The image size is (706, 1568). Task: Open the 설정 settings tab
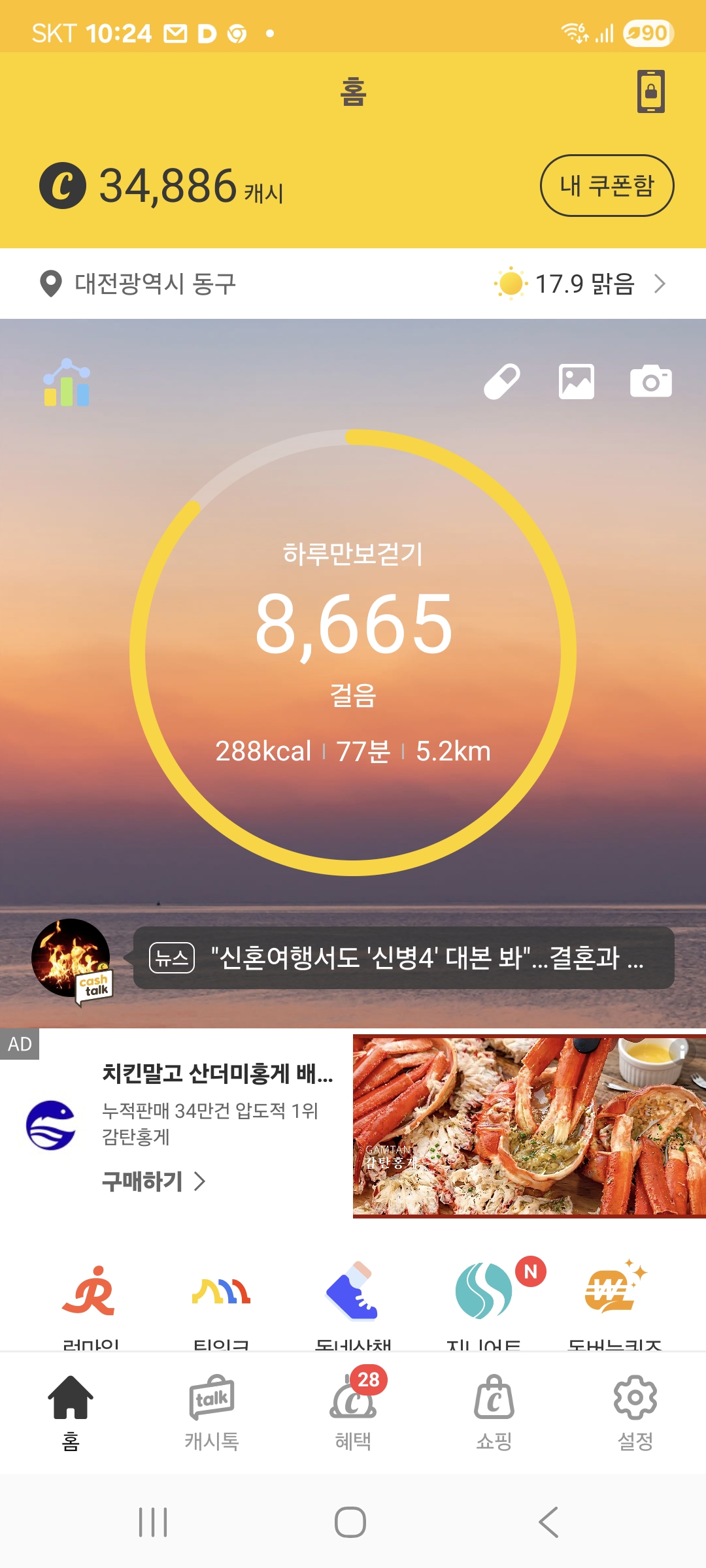click(635, 1413)
